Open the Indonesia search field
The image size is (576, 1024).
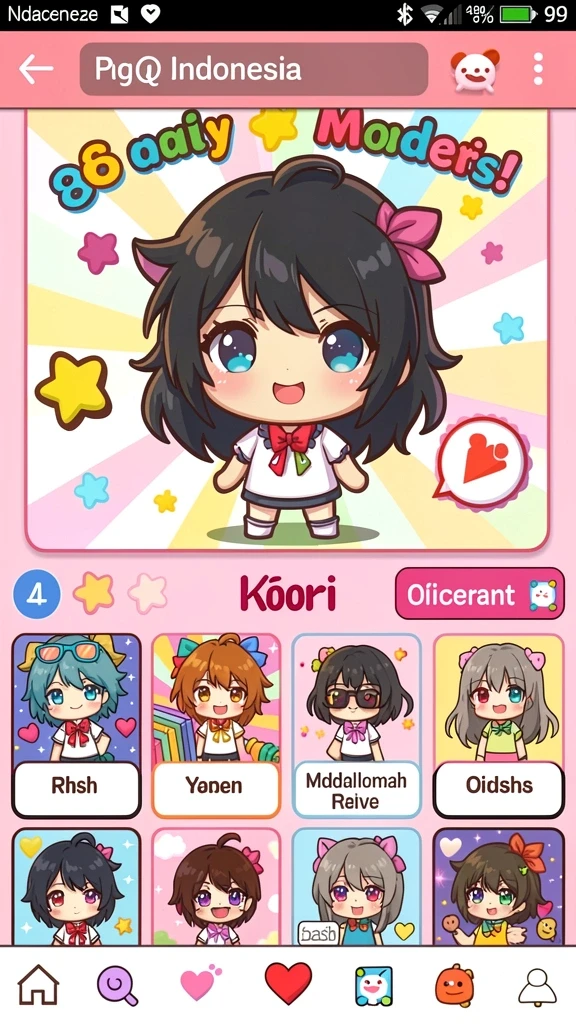coord(254,69)
